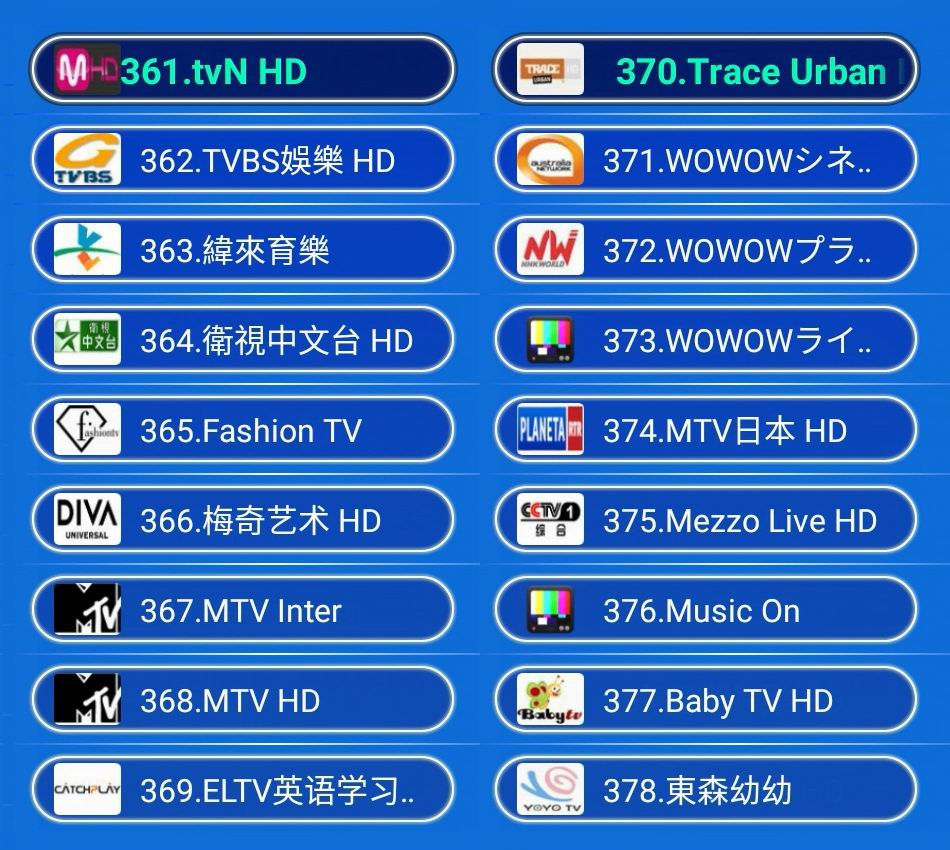Select channel 362 TVBS娛樂 HD
950x850 pixels.
[x=242, y=161]
